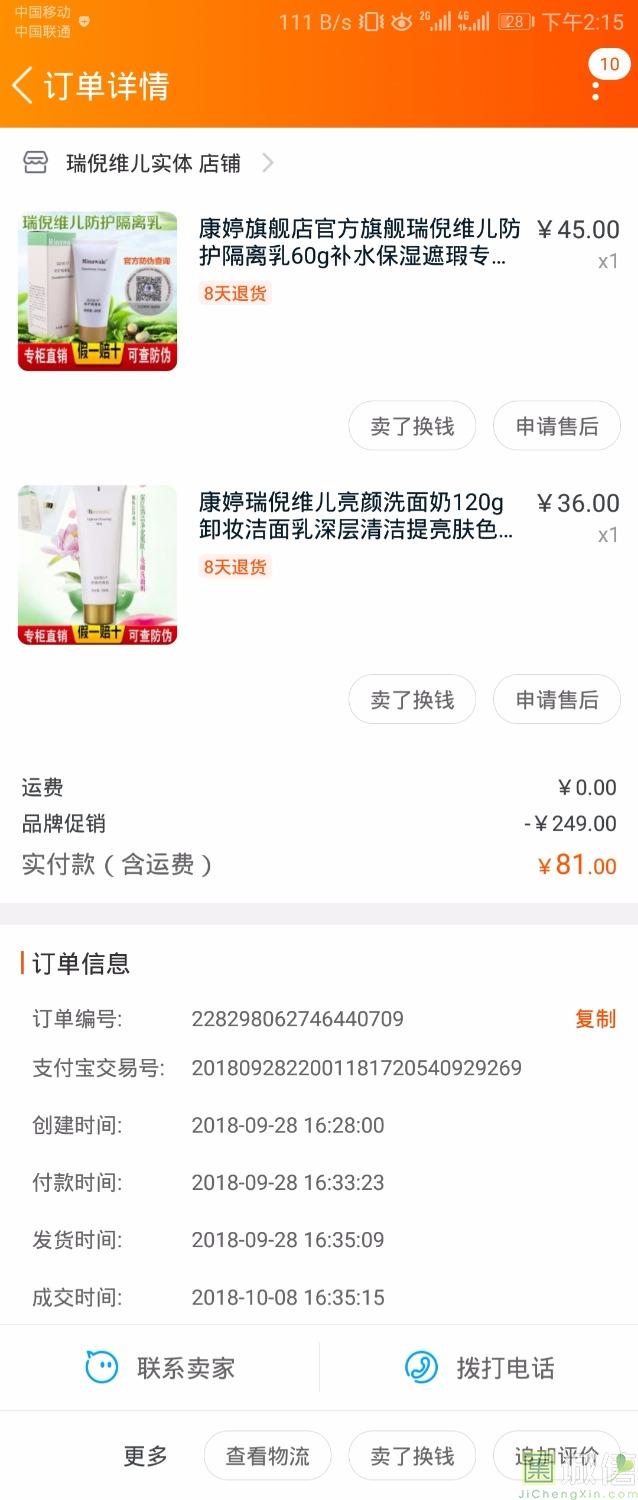Contact the seller via 联系卖家
This screenshot has width=638, height=1500.
pyautogui.click(x=160, y=1368)
